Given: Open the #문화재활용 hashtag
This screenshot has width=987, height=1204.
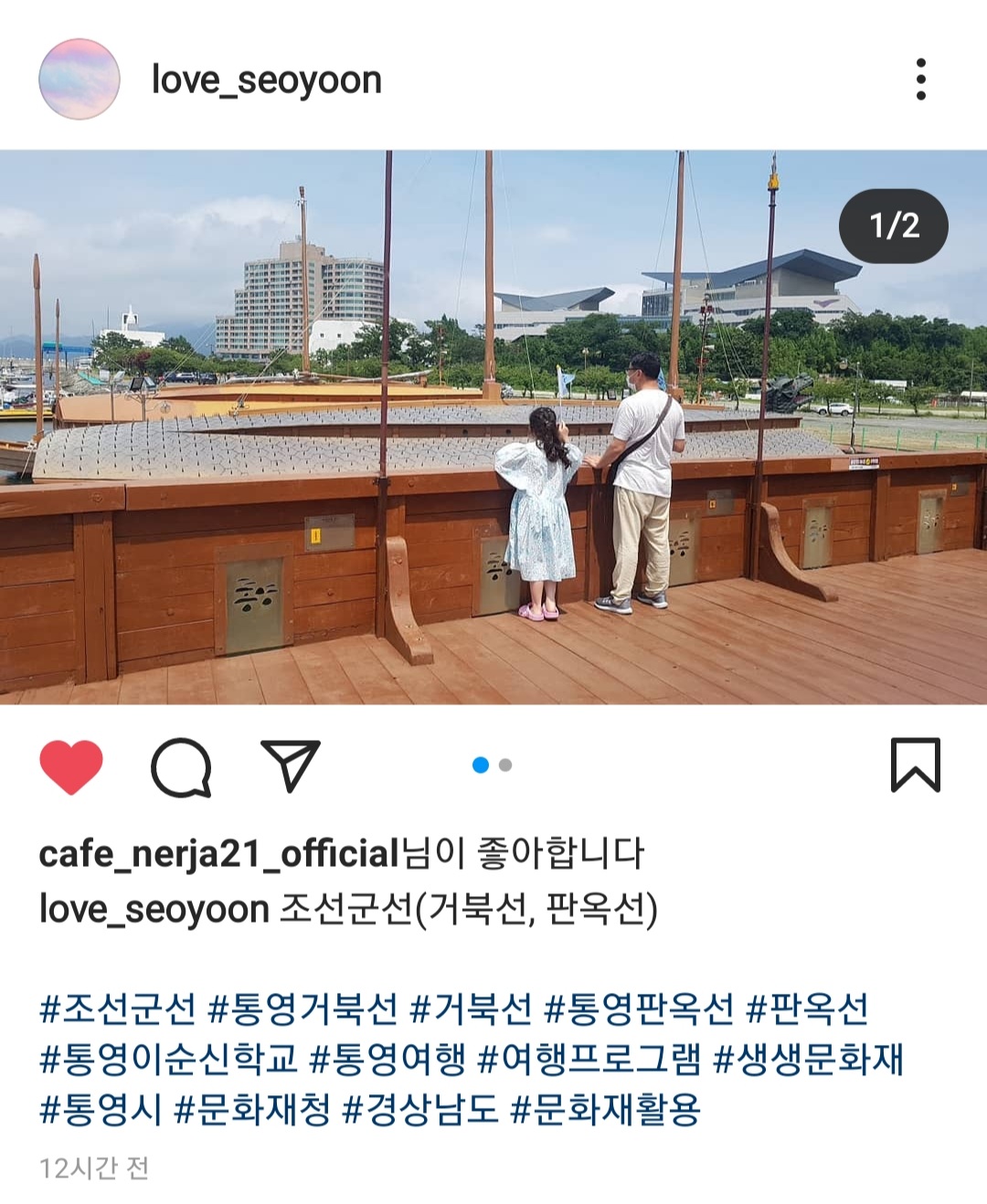Looking at the screenshot, I should [605, 1109].
